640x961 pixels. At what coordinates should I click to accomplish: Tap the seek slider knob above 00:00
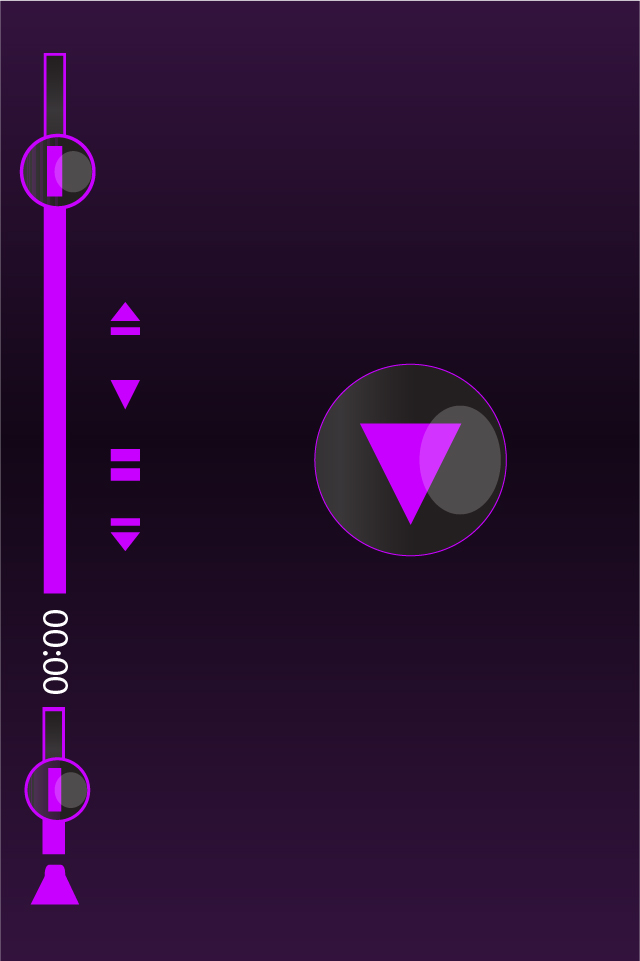57,171
